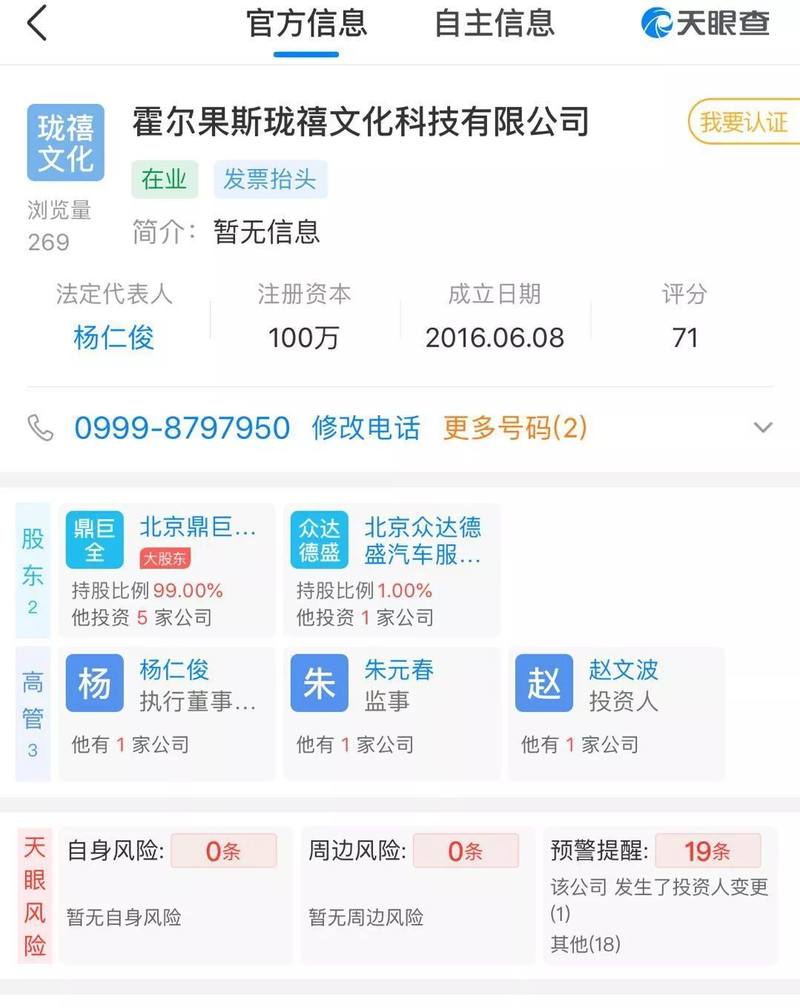
Task: Call phone number 0999-8797950
Action: pos(182,429)
